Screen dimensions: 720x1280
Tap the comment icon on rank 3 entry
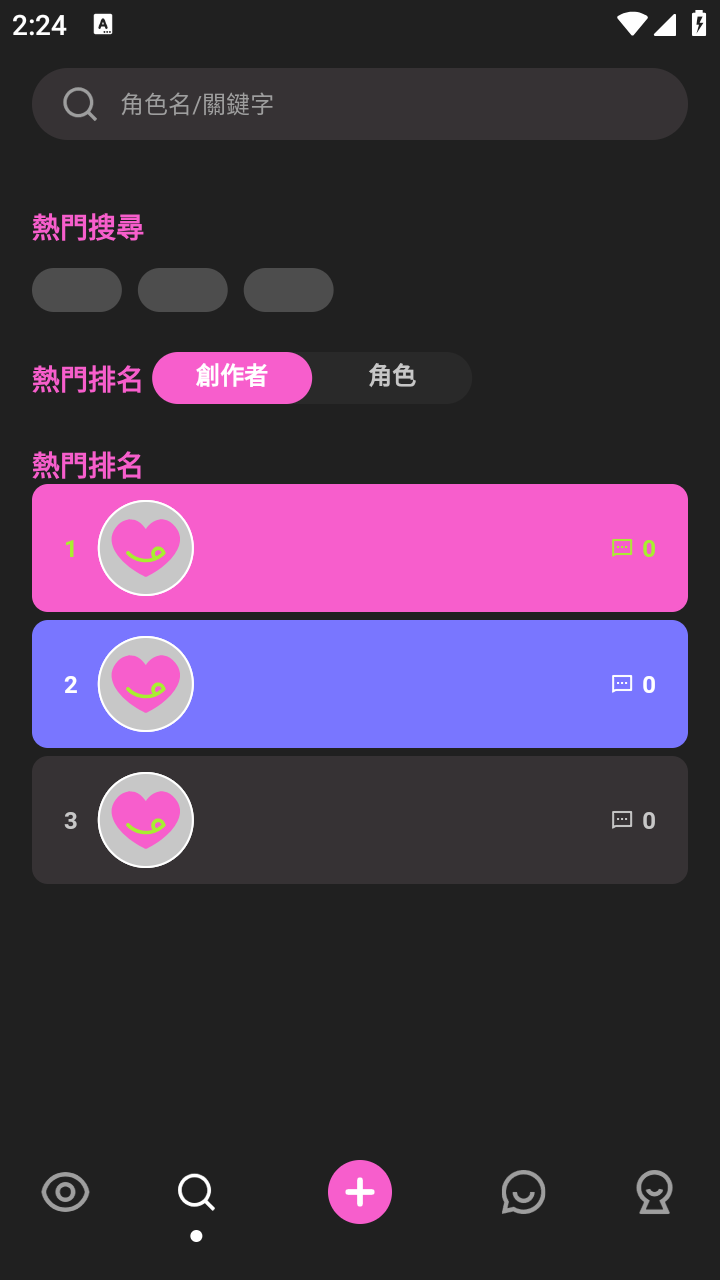622,820
